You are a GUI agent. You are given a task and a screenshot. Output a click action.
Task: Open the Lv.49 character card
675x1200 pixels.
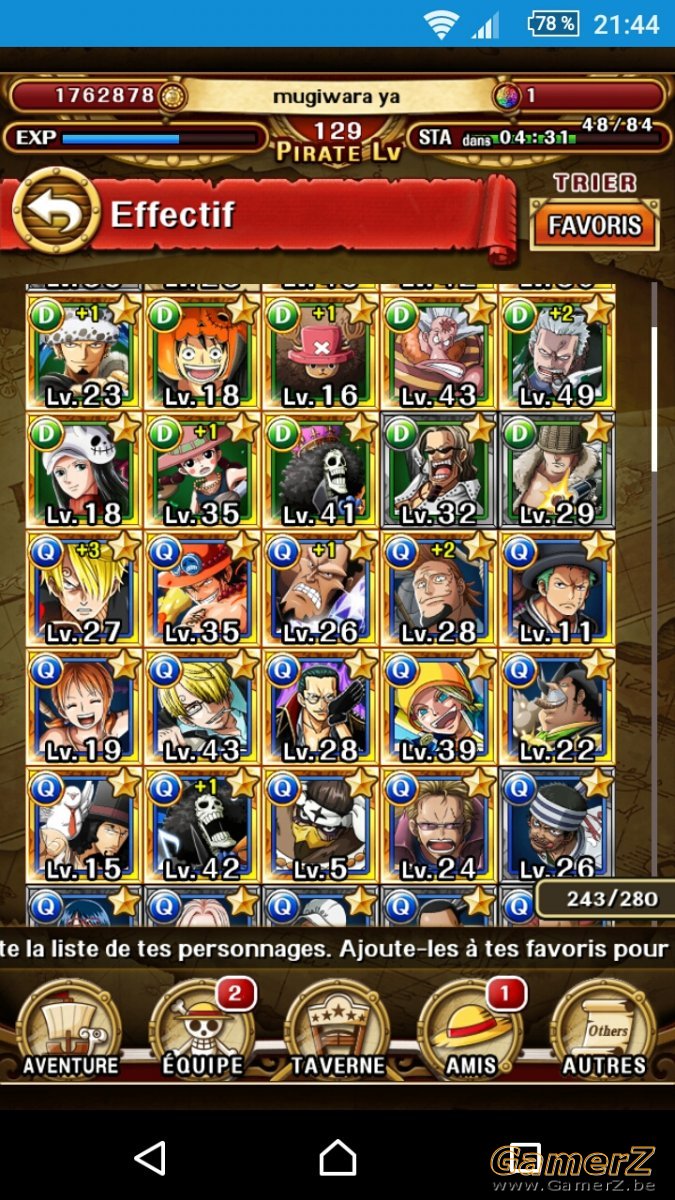pos(557,352)
